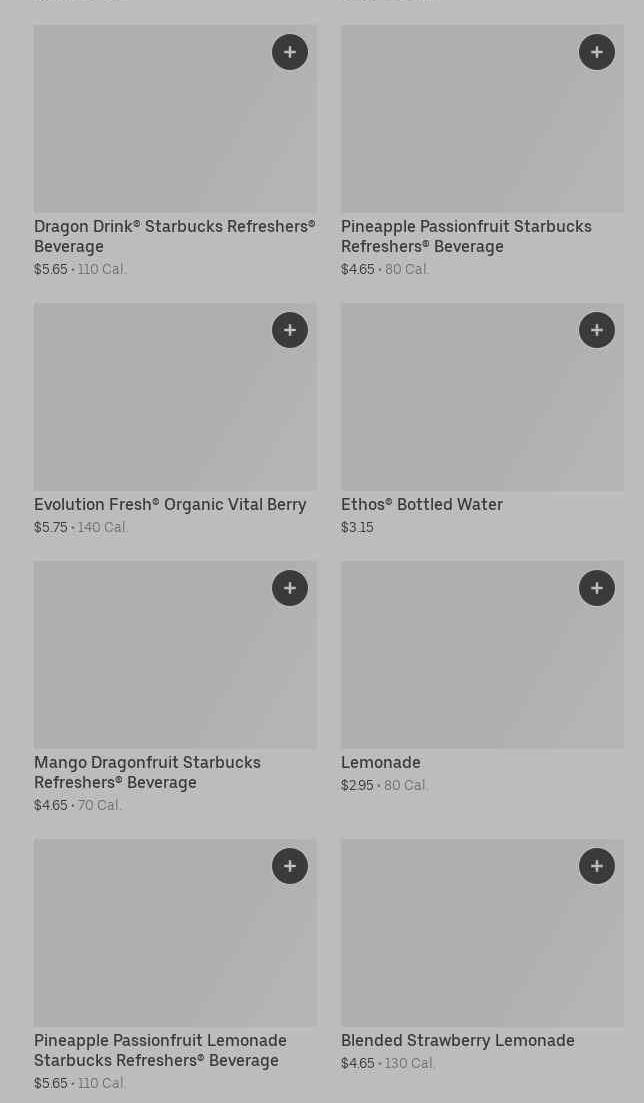This screenshot has width=644, height=1103.
Task: Add Lemonade to the order
Action: pos(597,588)
